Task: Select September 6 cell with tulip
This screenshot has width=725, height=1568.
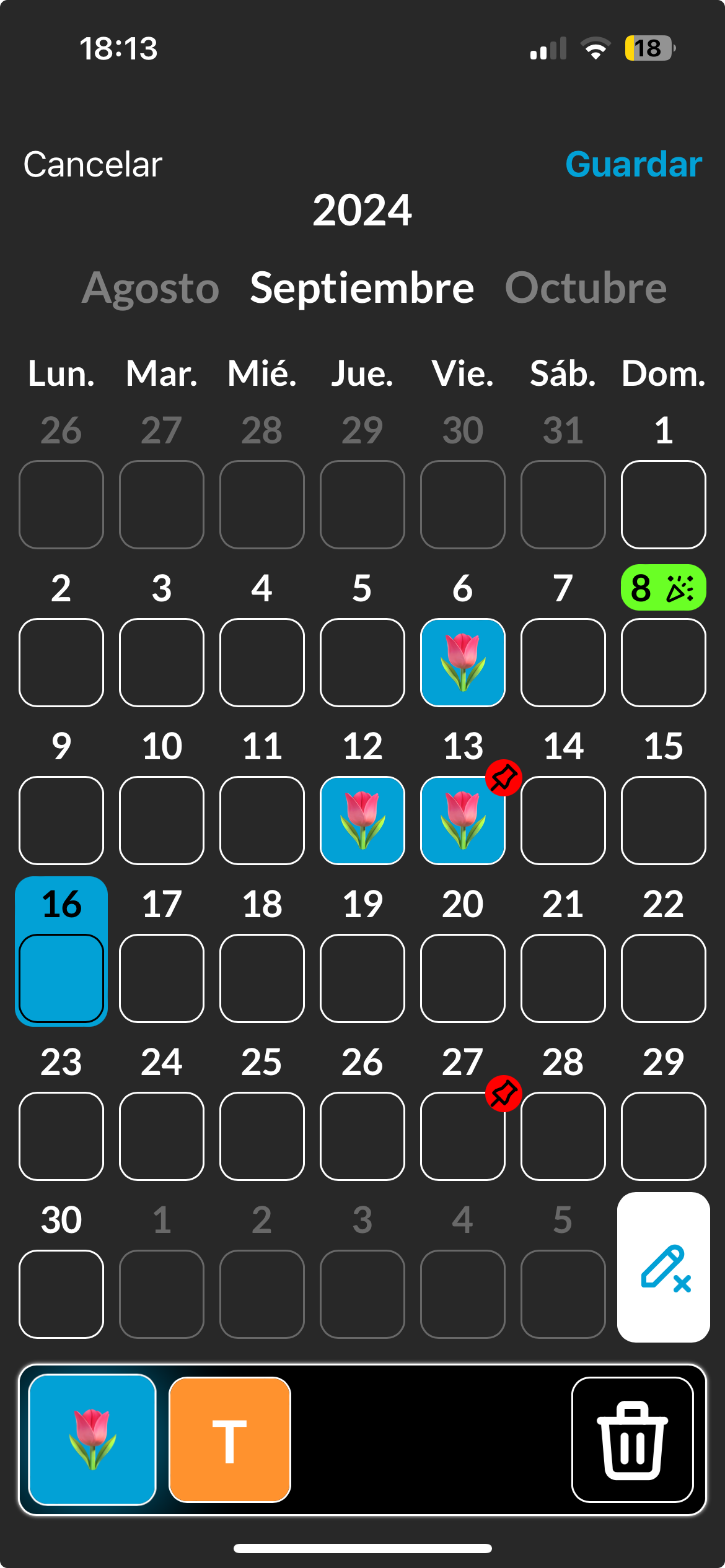Action: coord(463,662)
